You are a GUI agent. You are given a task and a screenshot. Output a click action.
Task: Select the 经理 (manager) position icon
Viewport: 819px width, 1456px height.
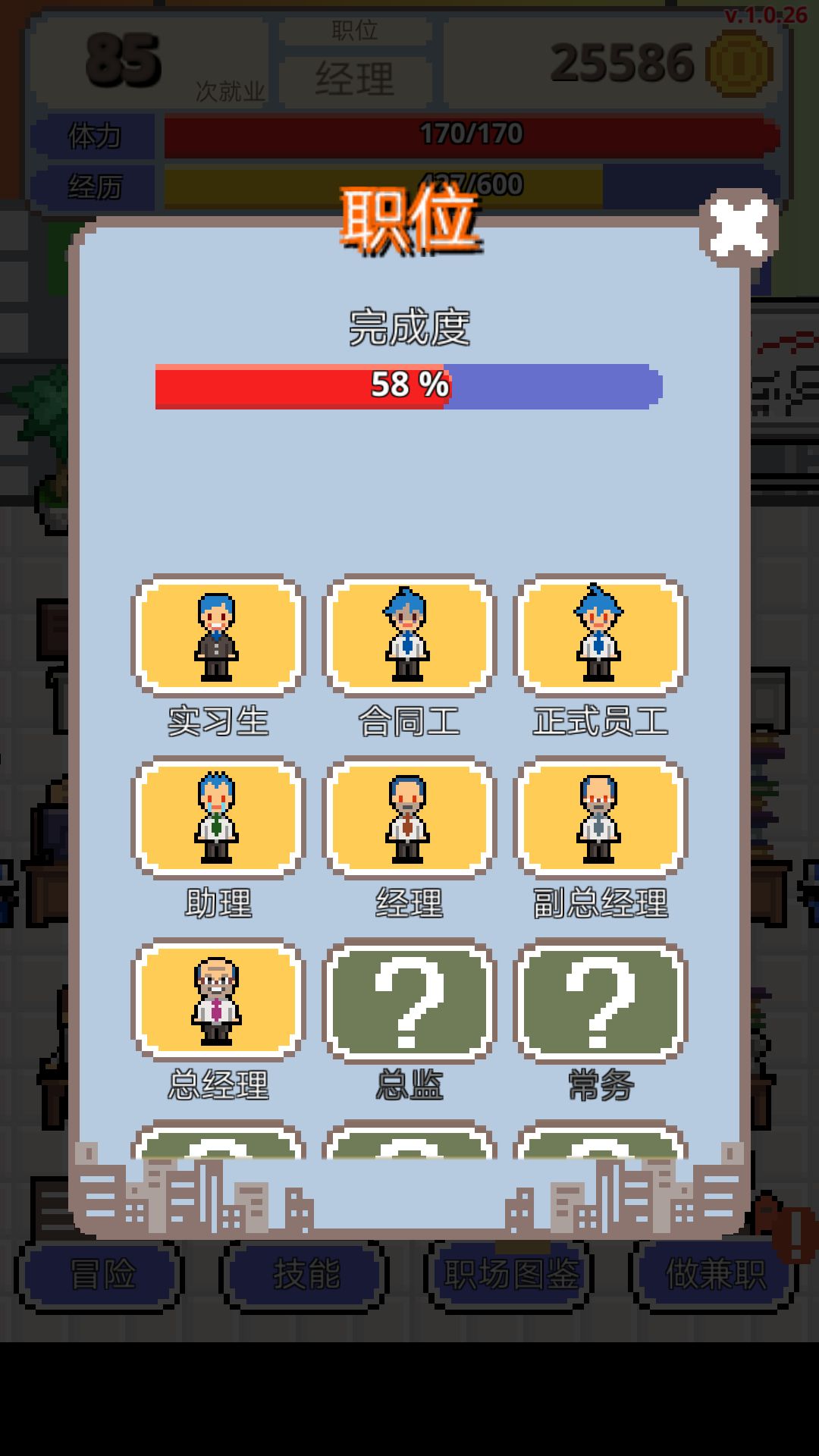tap(409, 817)
